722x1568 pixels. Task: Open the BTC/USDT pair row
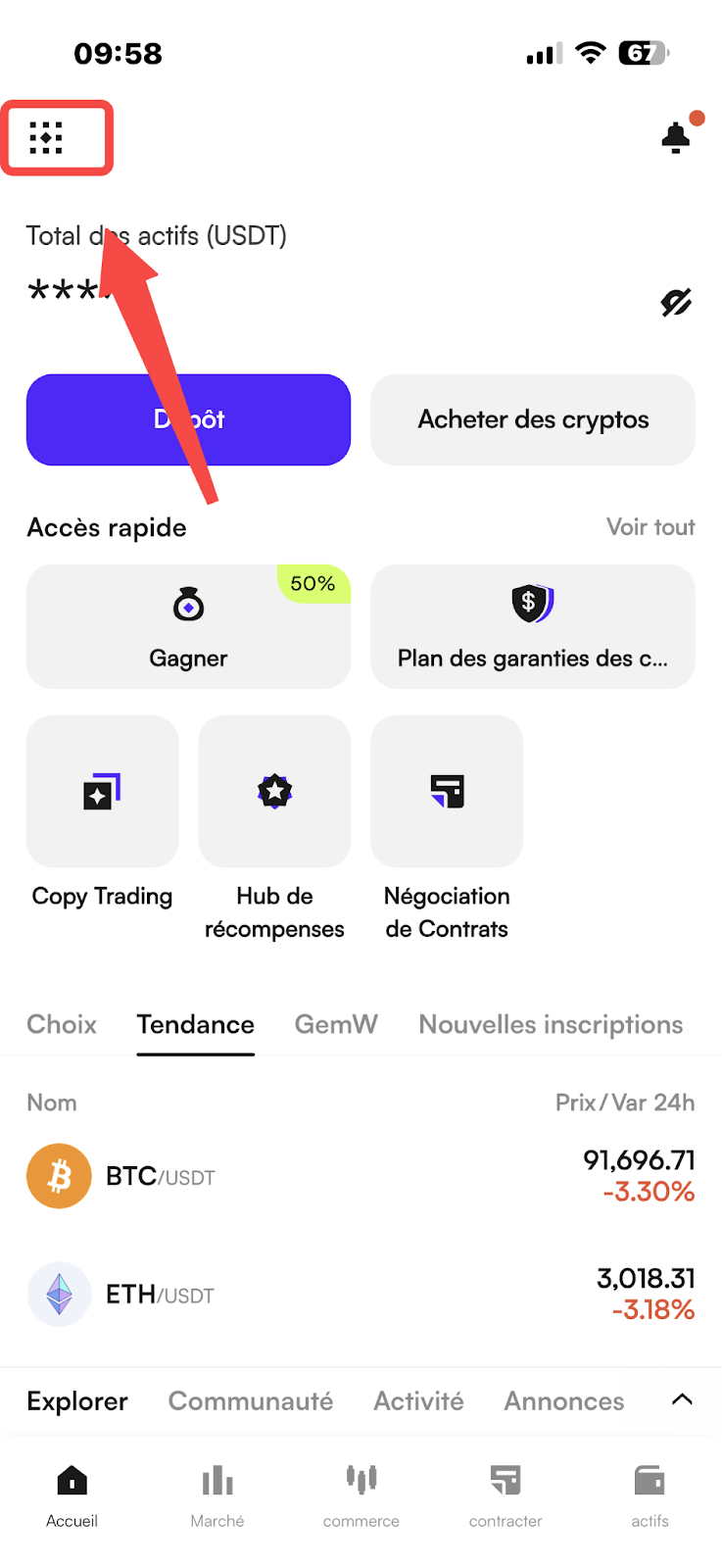361,1176
